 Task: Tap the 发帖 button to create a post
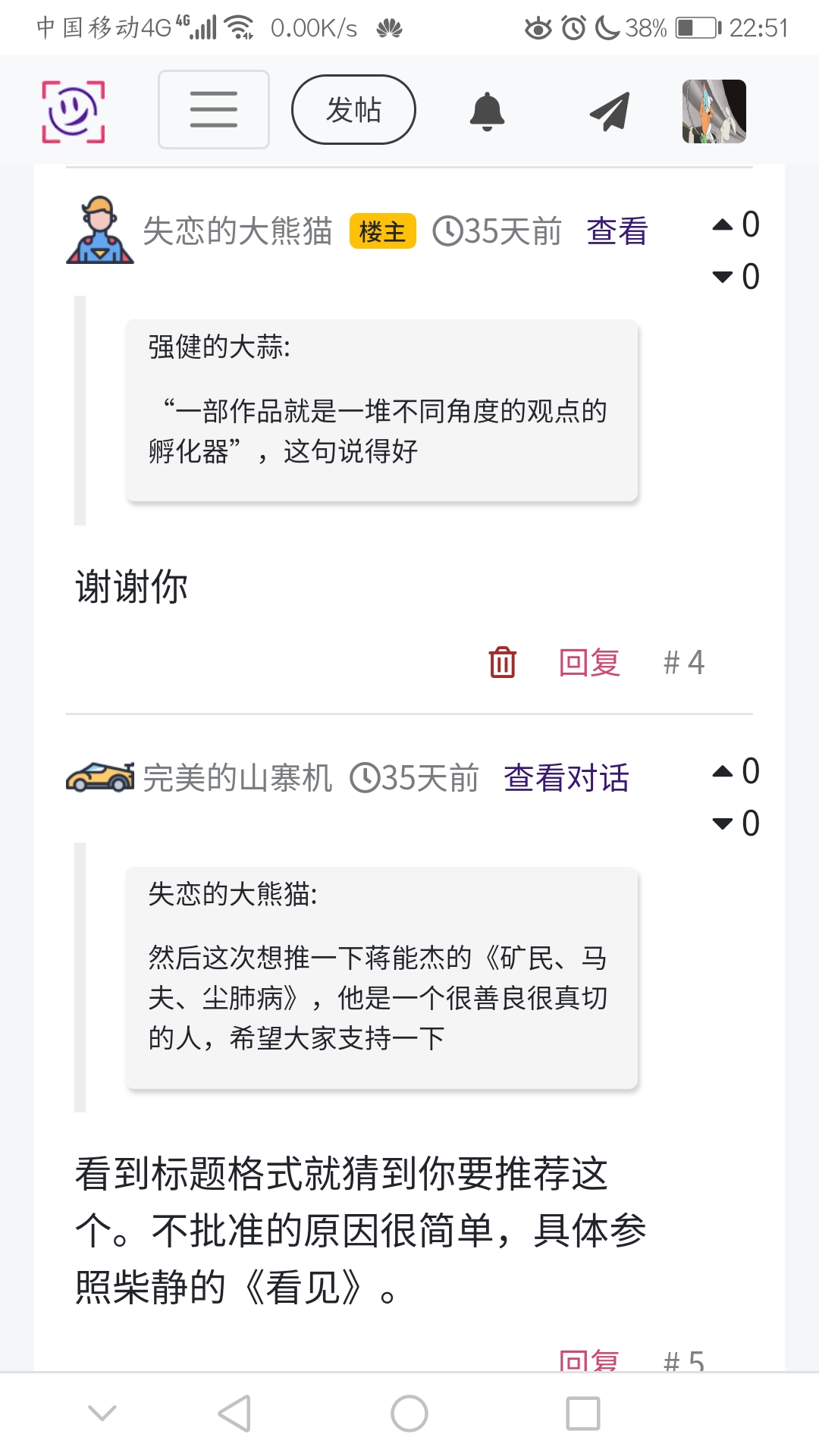coord(353,110)
